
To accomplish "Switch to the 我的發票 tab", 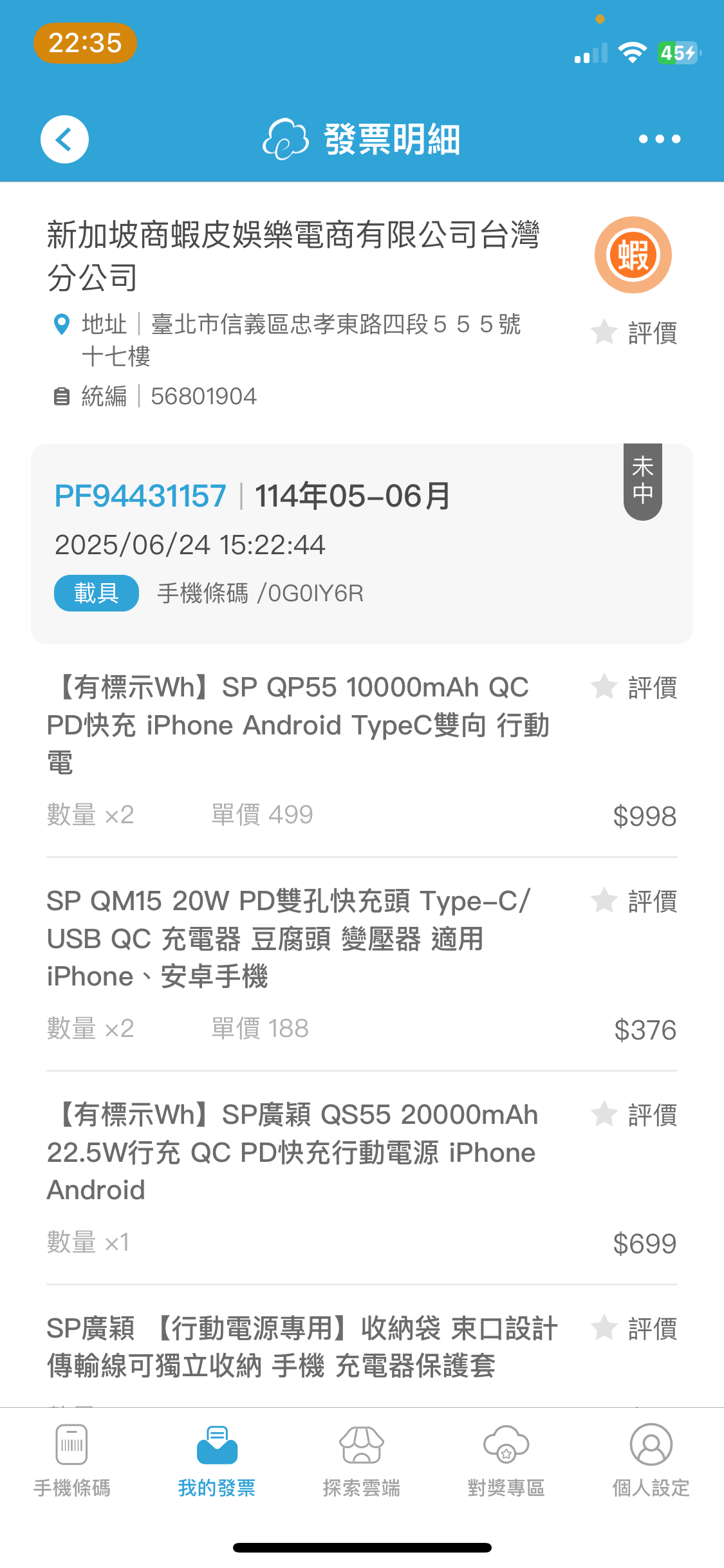I will point(217,1461).
